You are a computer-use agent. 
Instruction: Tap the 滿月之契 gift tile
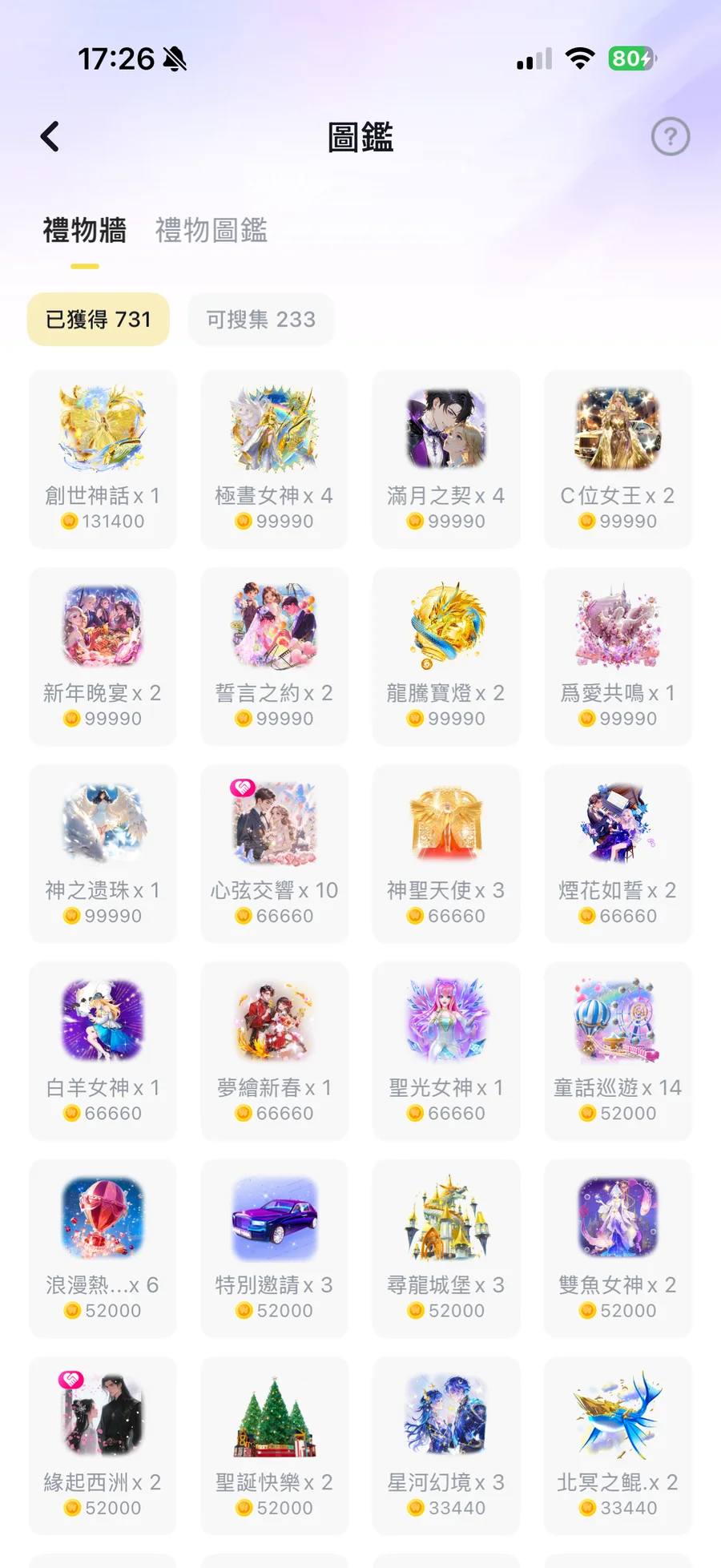click(x=446, y=459)
